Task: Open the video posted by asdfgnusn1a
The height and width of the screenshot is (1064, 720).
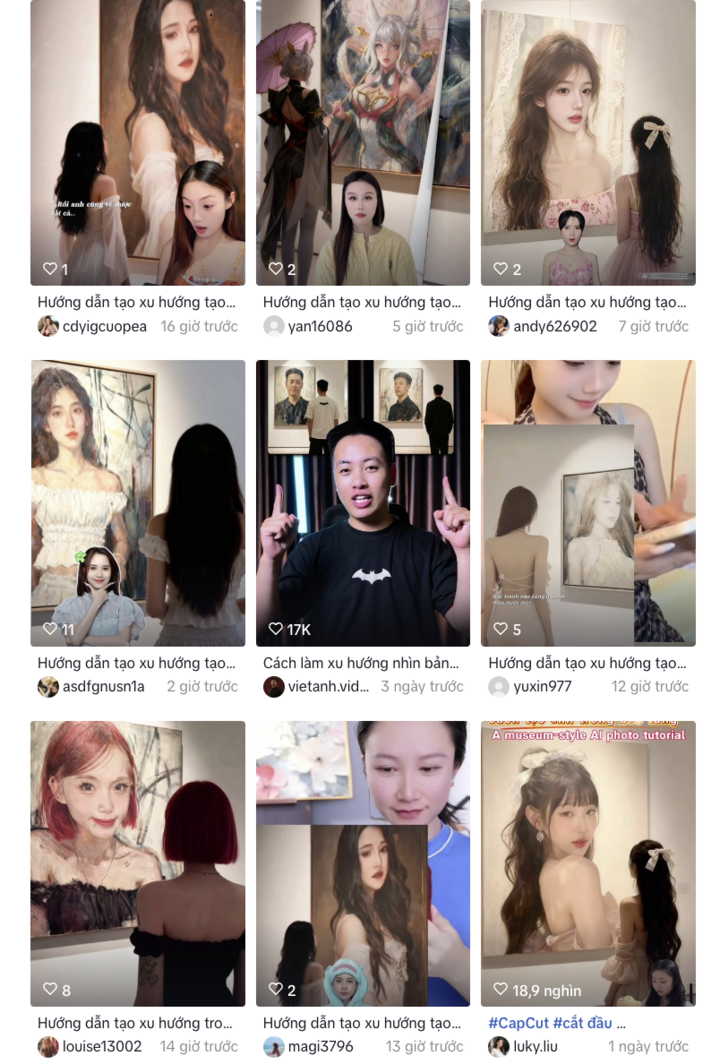Action: 137,502
